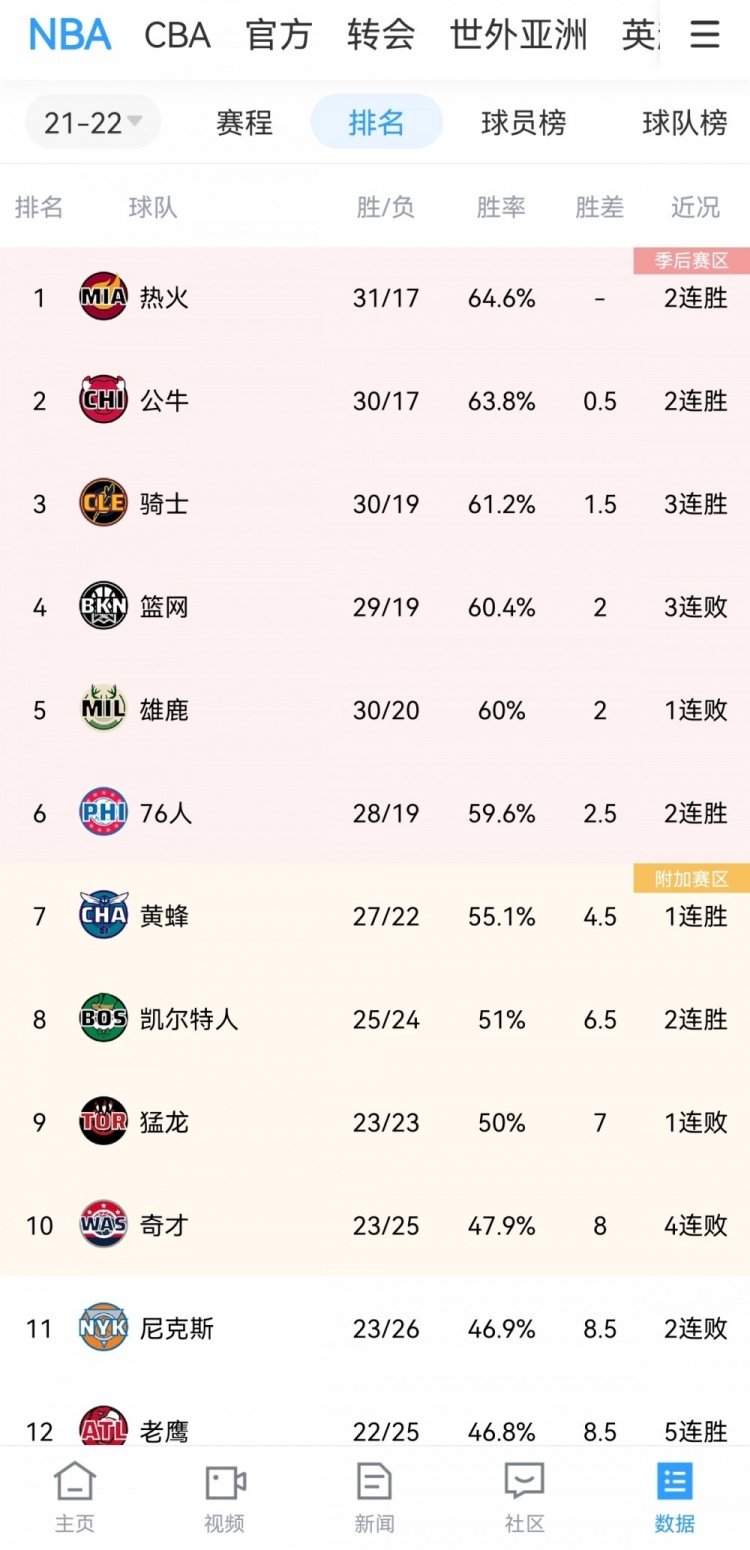Switch to the CBA tab
Screen dimensions: 750x1550
coord(178,36)
